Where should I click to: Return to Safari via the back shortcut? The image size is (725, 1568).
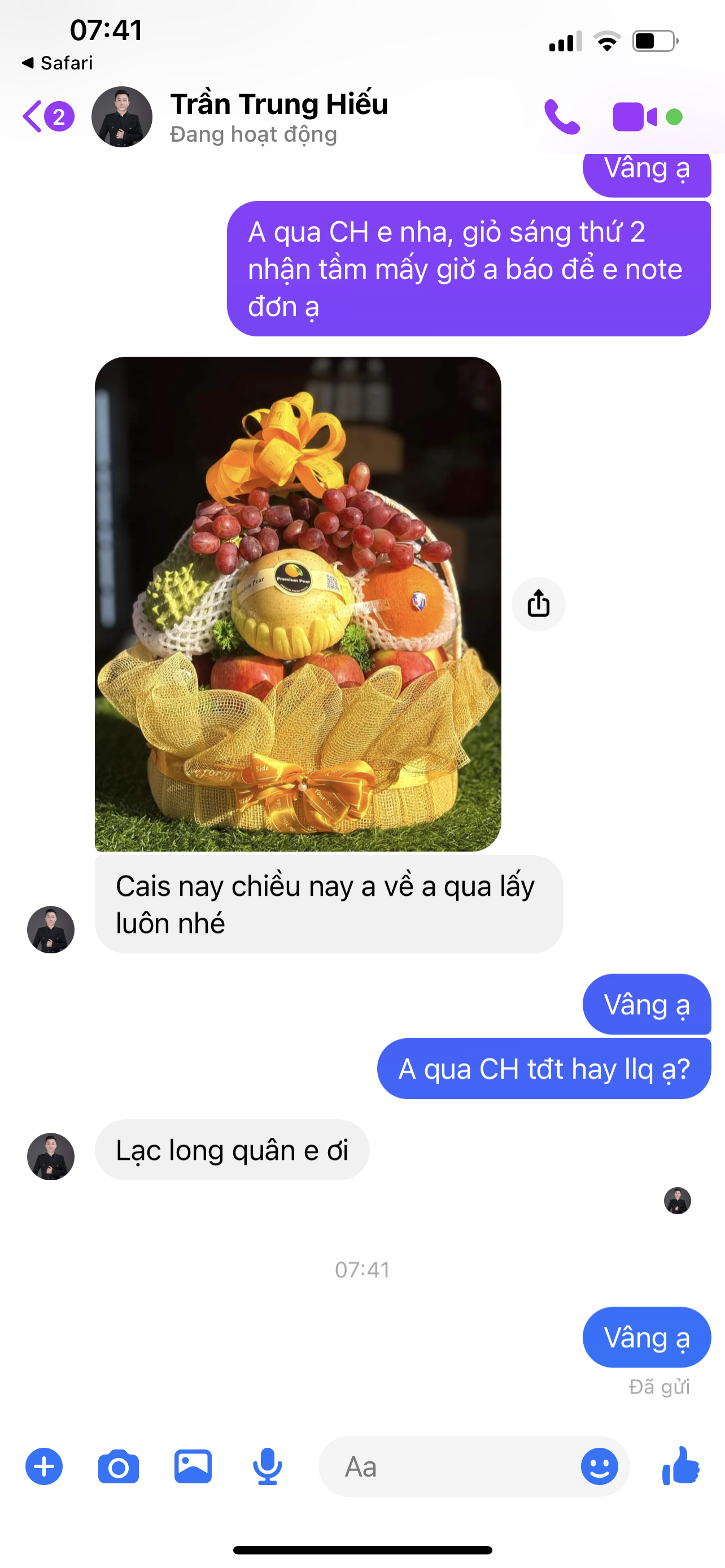pyautogui.click(x=57, y=63)
